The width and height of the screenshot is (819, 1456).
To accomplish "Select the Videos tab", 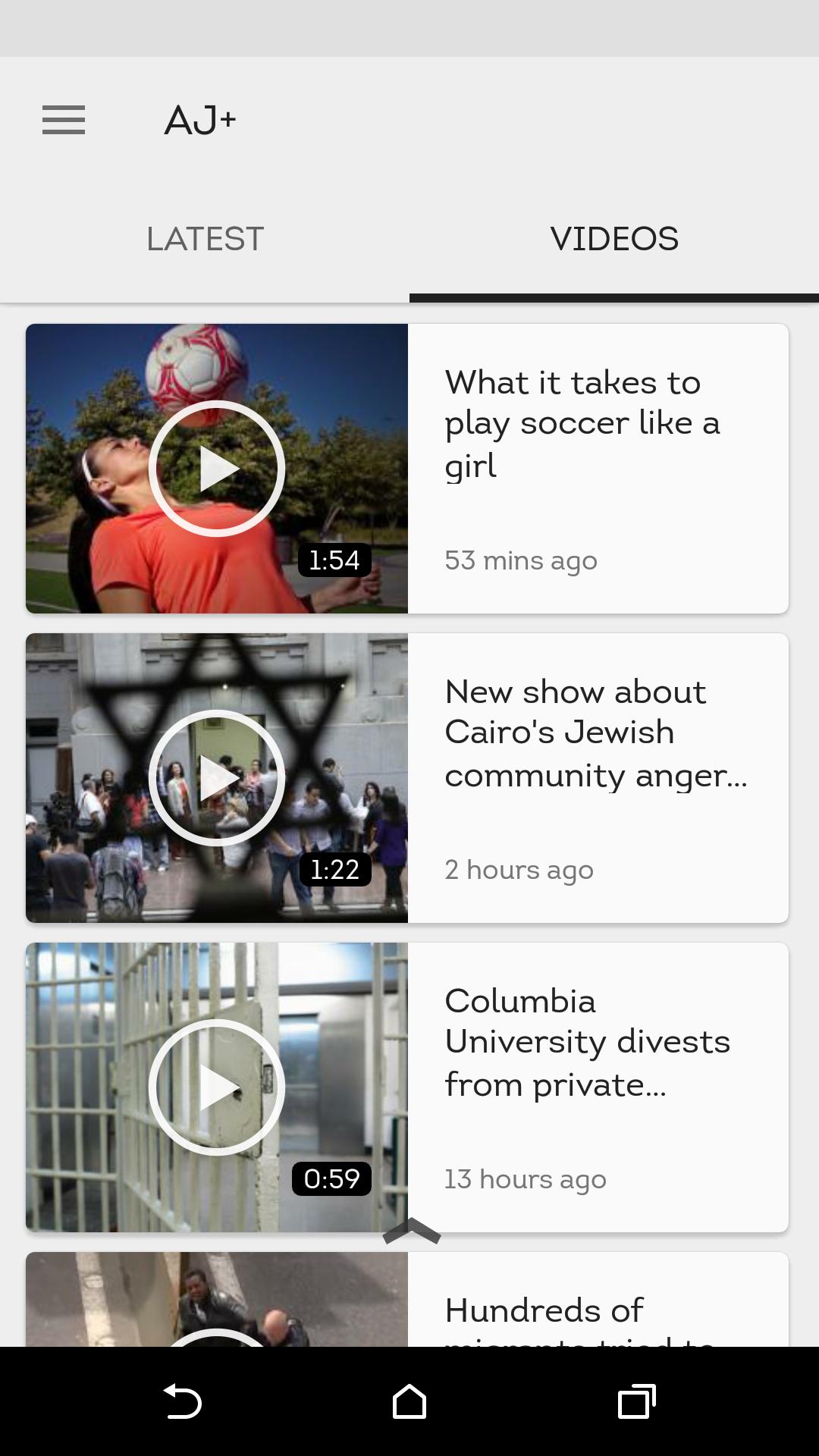I will tap(614, 239).
